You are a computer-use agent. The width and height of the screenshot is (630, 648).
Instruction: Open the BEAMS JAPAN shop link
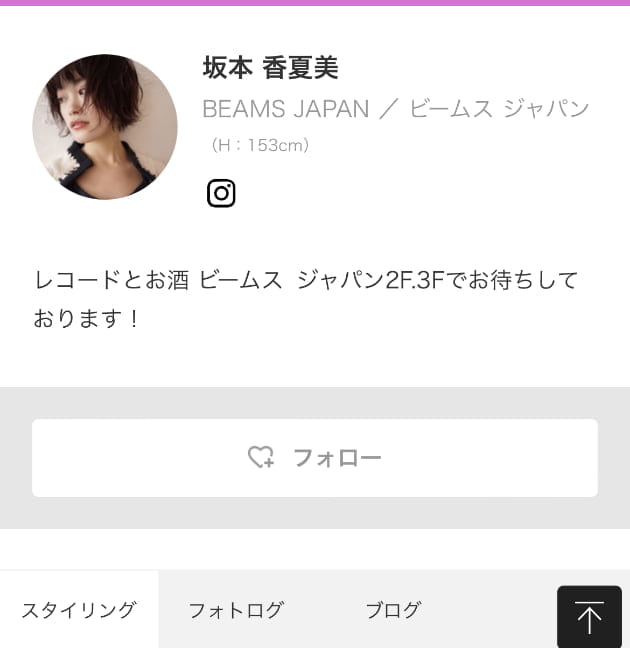click(396, 108)
